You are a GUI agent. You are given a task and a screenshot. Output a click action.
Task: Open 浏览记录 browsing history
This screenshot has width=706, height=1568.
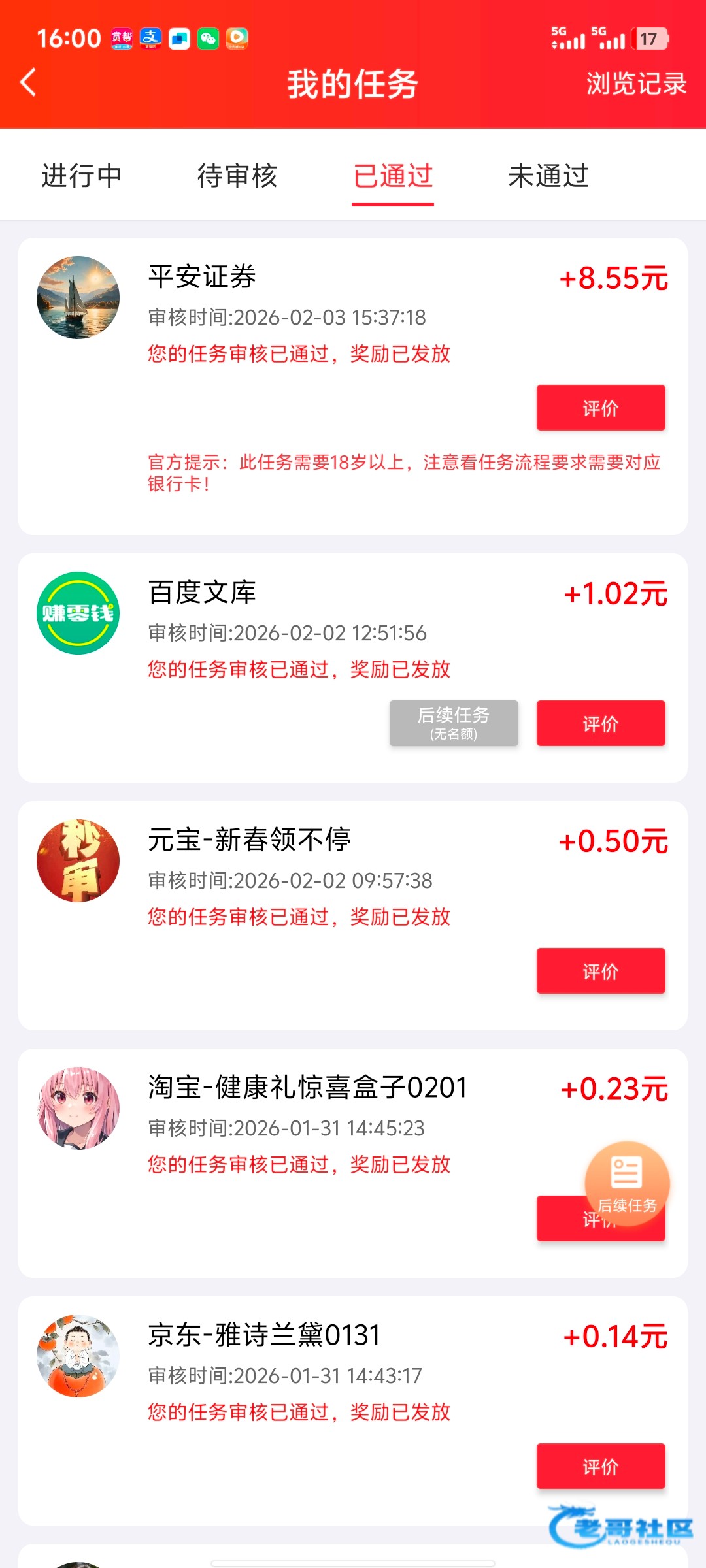(x=635, y=84)
